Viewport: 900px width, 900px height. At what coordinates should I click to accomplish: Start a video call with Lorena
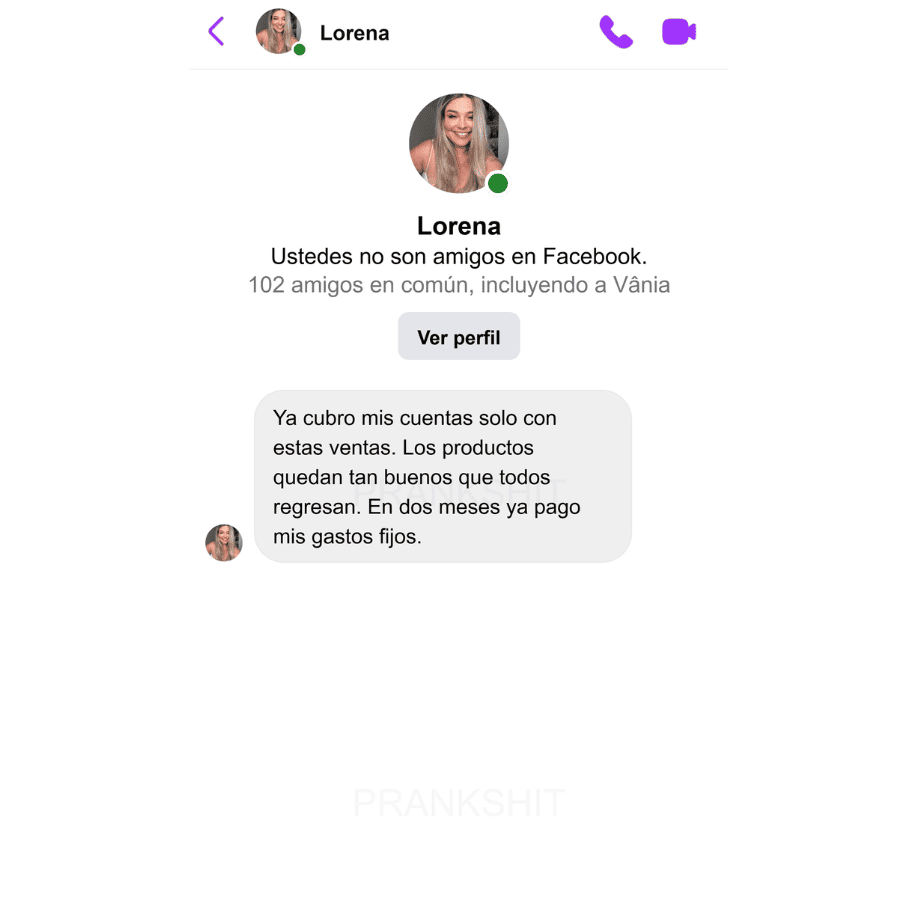pos(679,32)
